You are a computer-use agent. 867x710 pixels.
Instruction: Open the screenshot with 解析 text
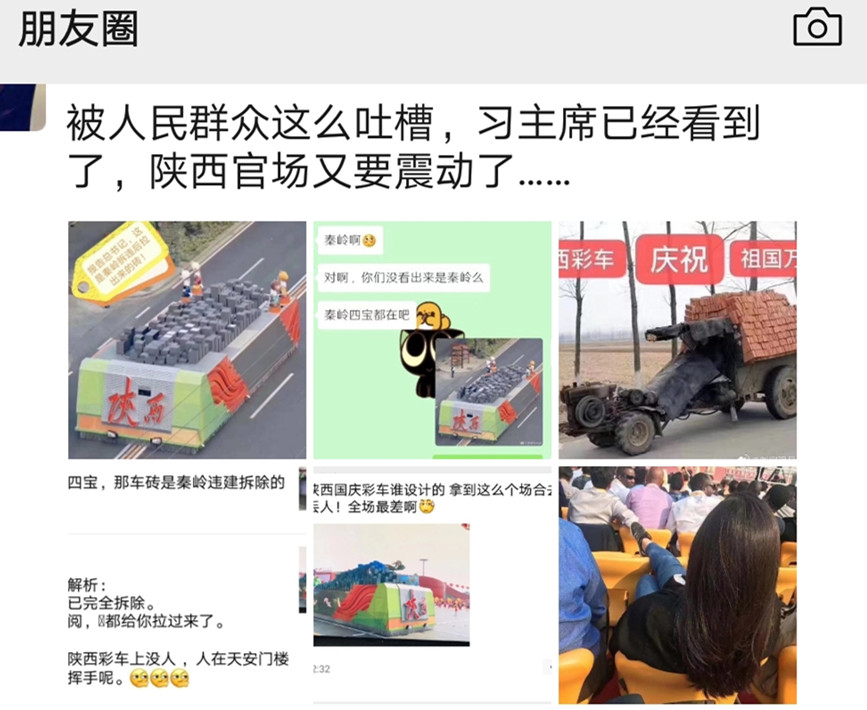click(x=187, y=585)
